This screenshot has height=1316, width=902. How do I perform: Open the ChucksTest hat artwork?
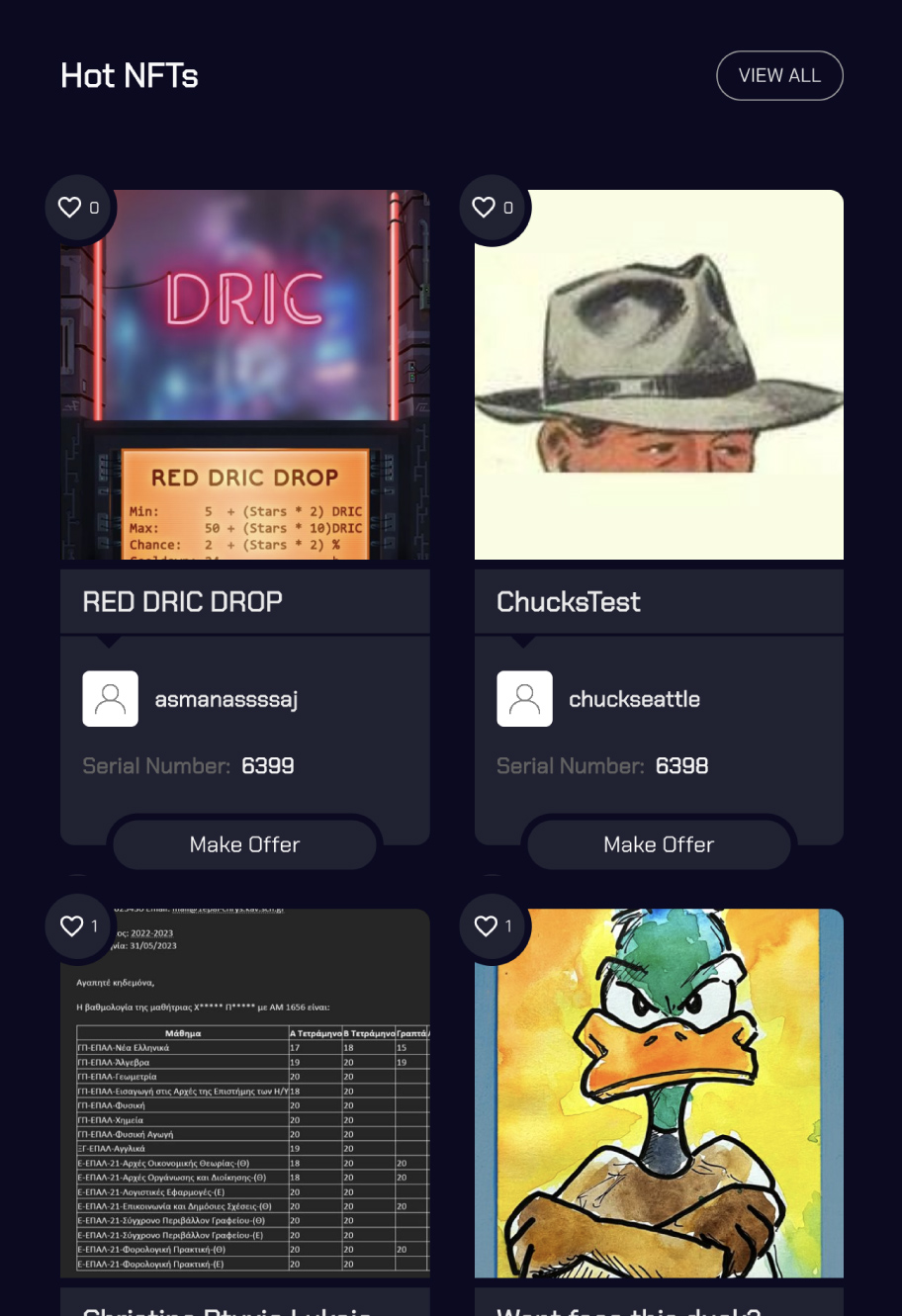click(x=659, y=376)
